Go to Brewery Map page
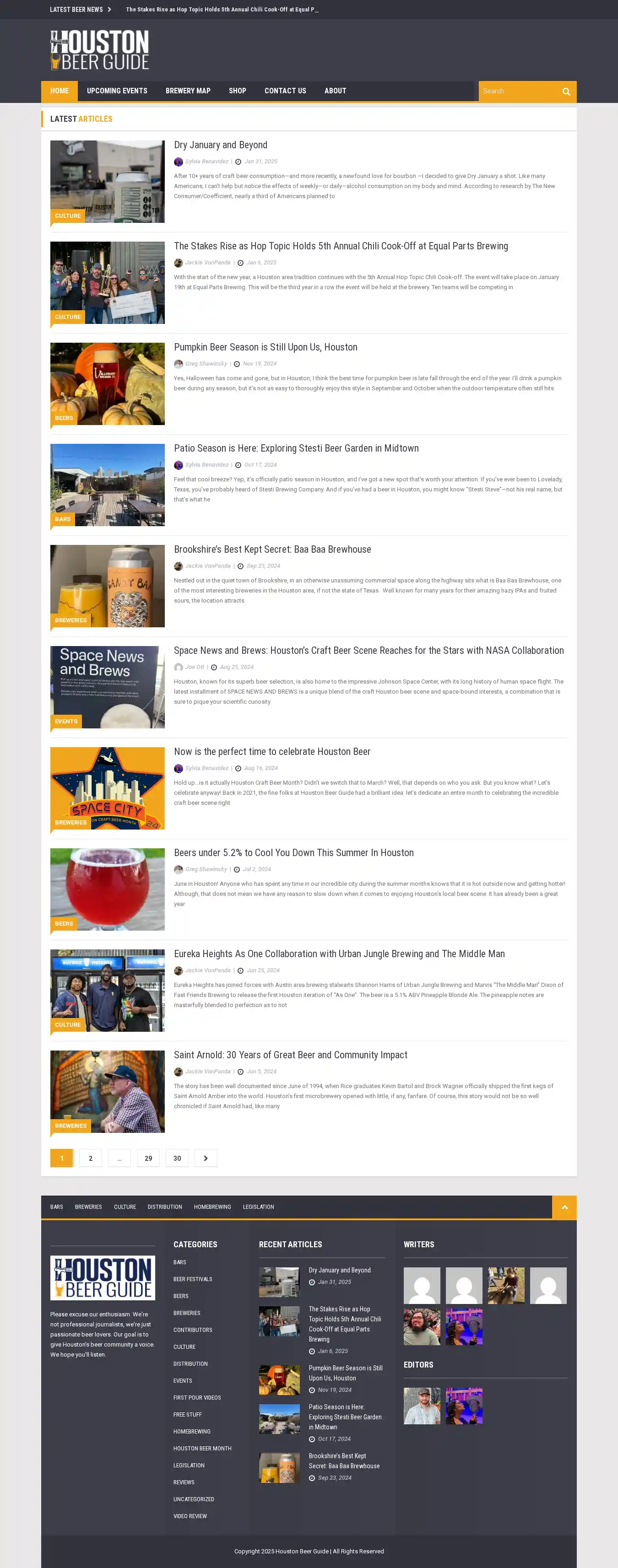This screenshot has height=1568, width=618. click(188, 91)
